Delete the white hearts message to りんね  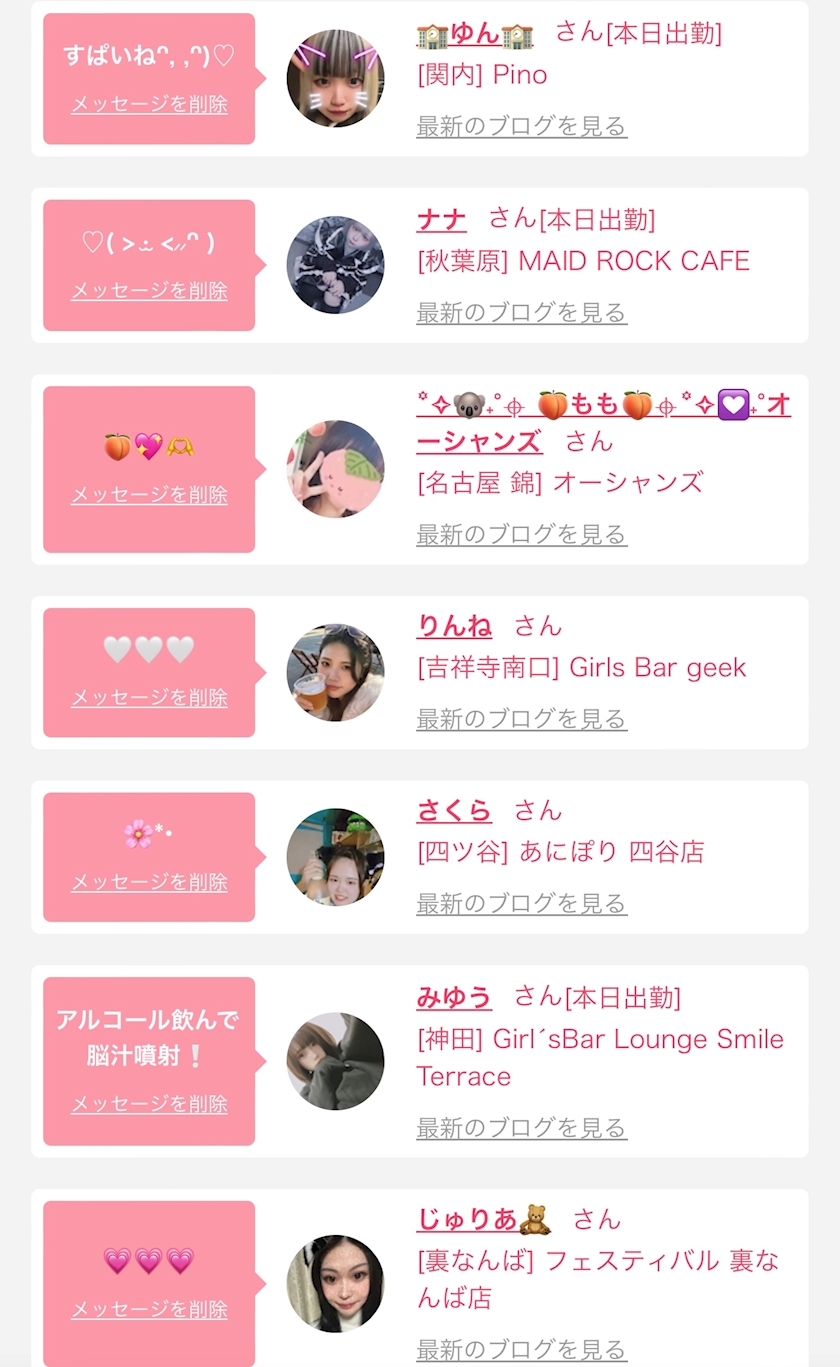point(149,698)
